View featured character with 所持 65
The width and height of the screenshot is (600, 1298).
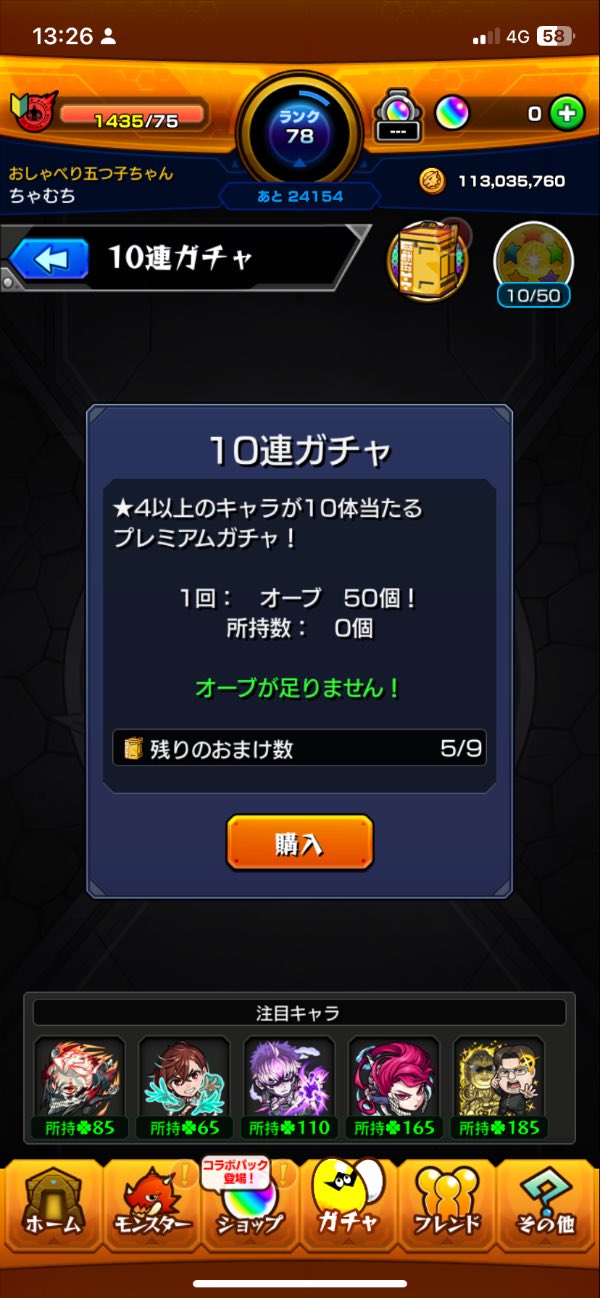[x=184, y=1087]
